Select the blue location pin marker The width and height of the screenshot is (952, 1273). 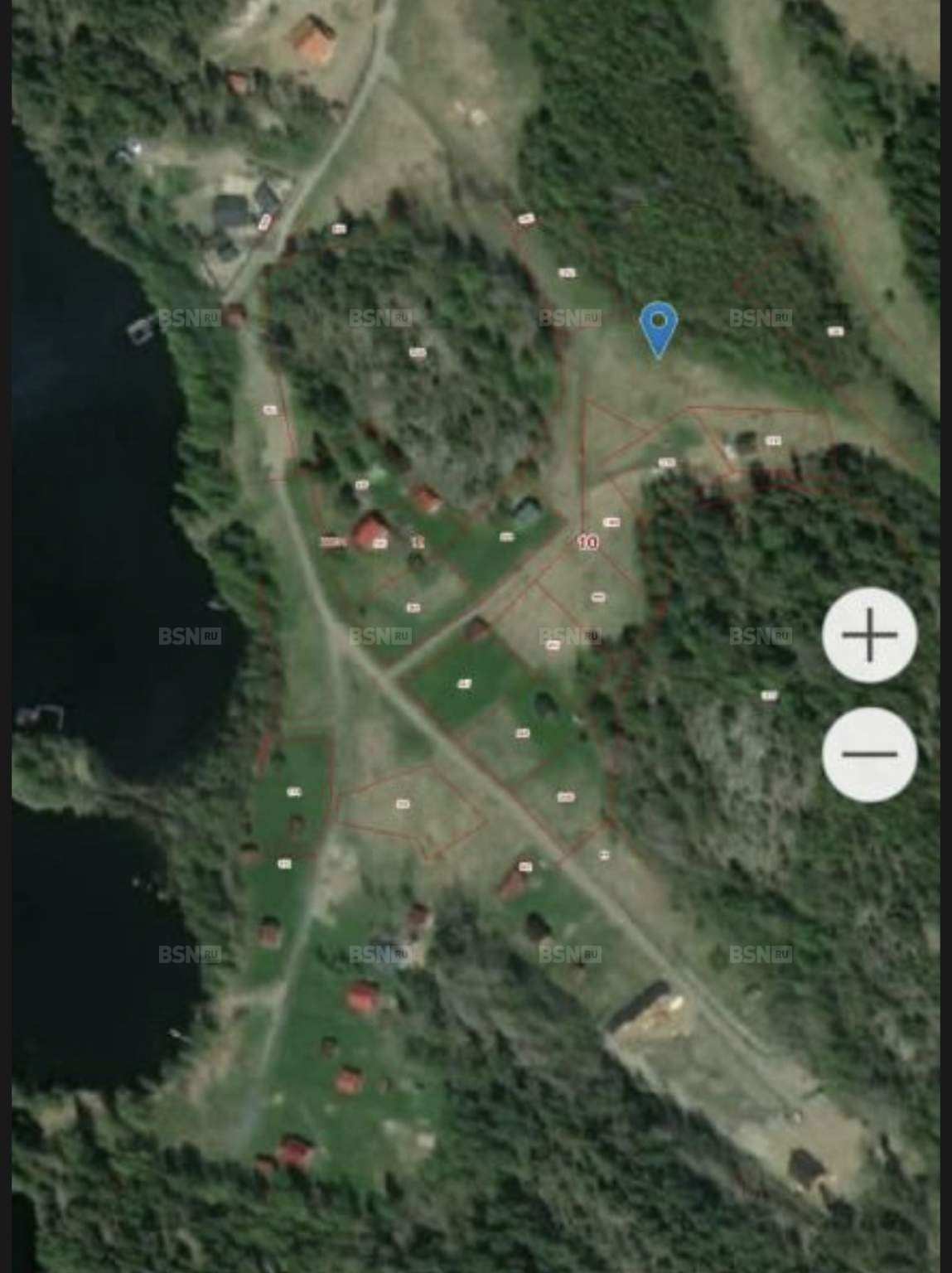pos(659,325)
